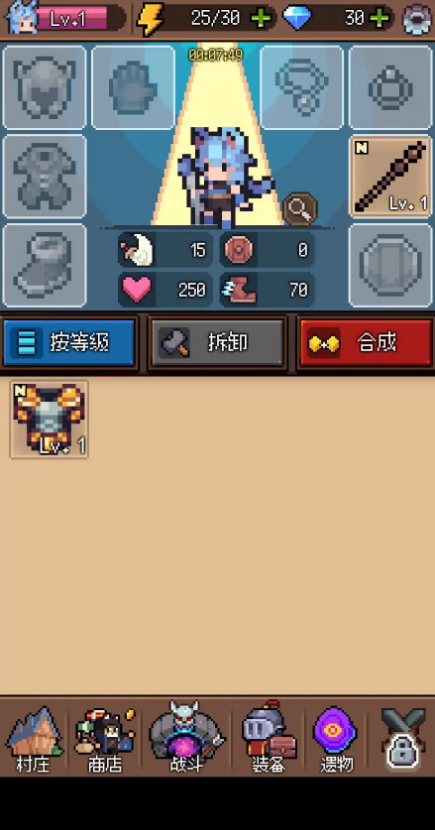
Task: Switch to the 商店 shop tab
Action: click(104, 739)
